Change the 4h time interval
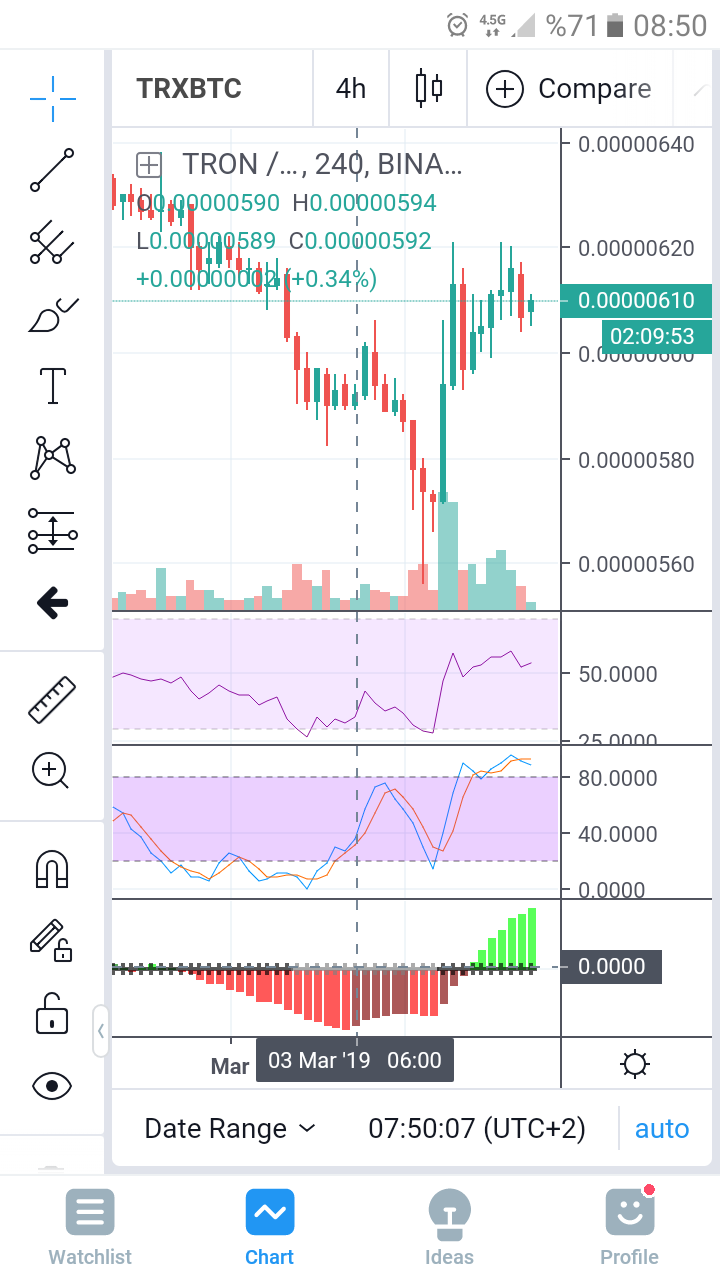Viewport: 720px width, 1280px height. [351, 89]
